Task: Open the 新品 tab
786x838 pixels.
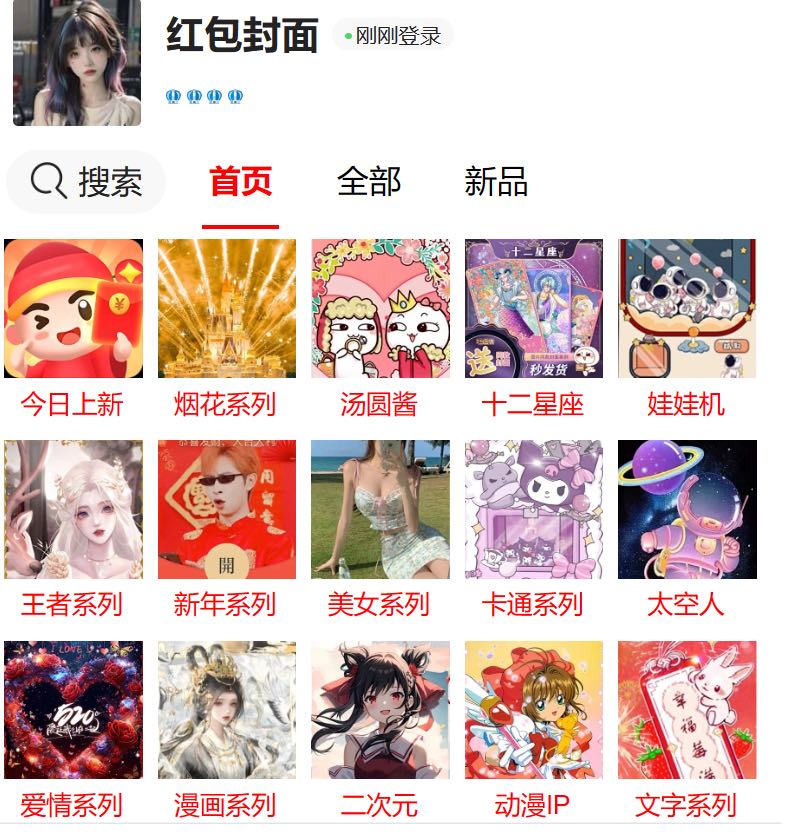Action: [497, 182]
